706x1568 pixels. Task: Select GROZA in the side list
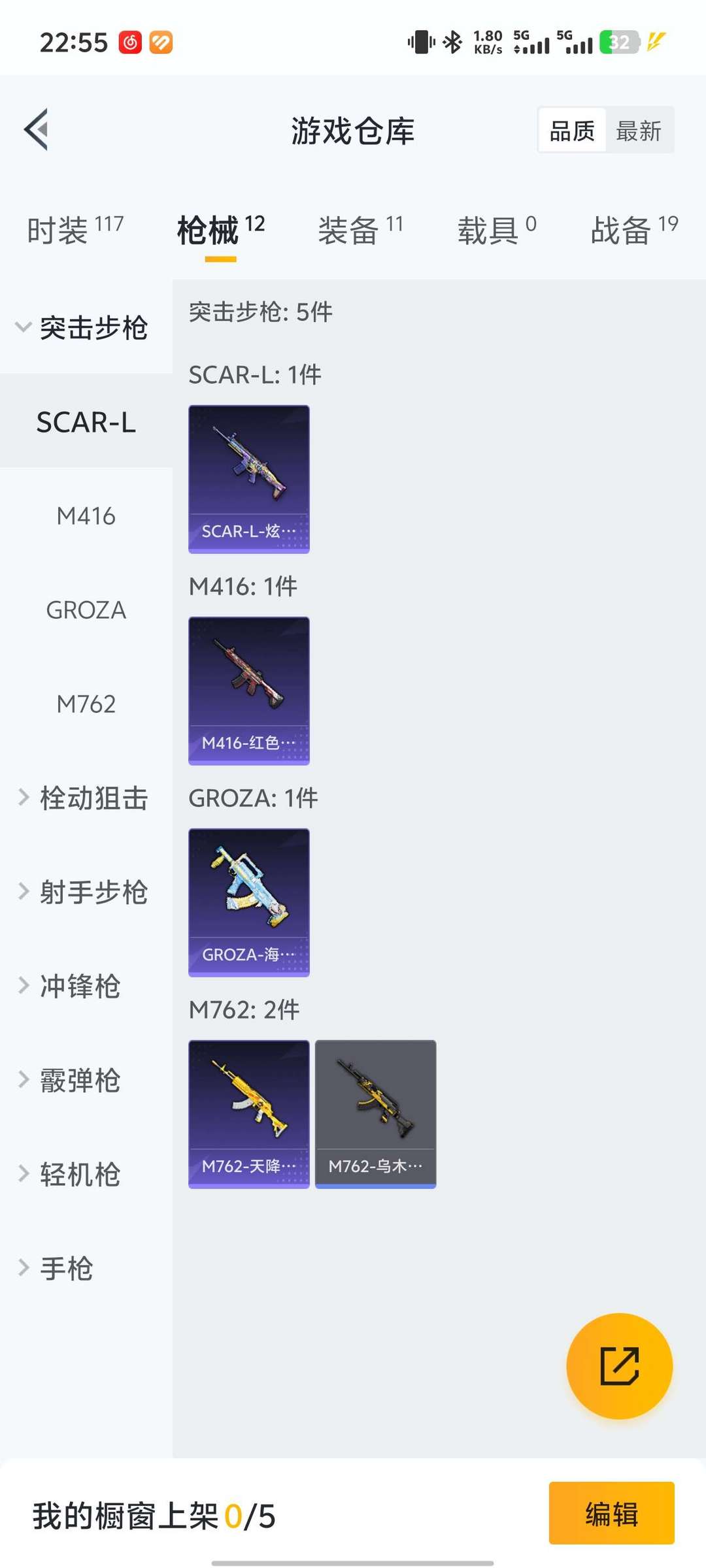pos(86,610)
